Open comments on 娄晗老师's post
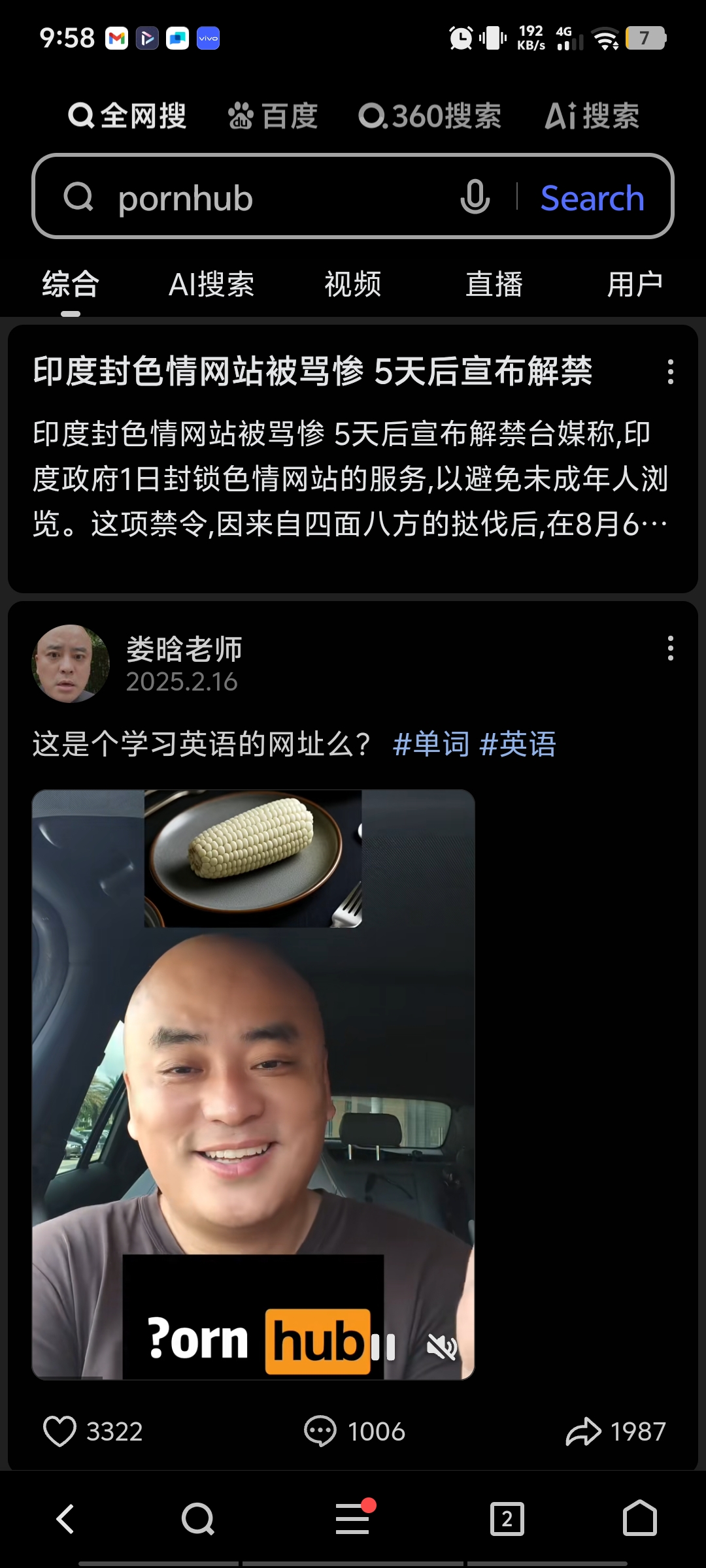The image size is (706, 1568). pyautogui.click(x=320, y=1431)
